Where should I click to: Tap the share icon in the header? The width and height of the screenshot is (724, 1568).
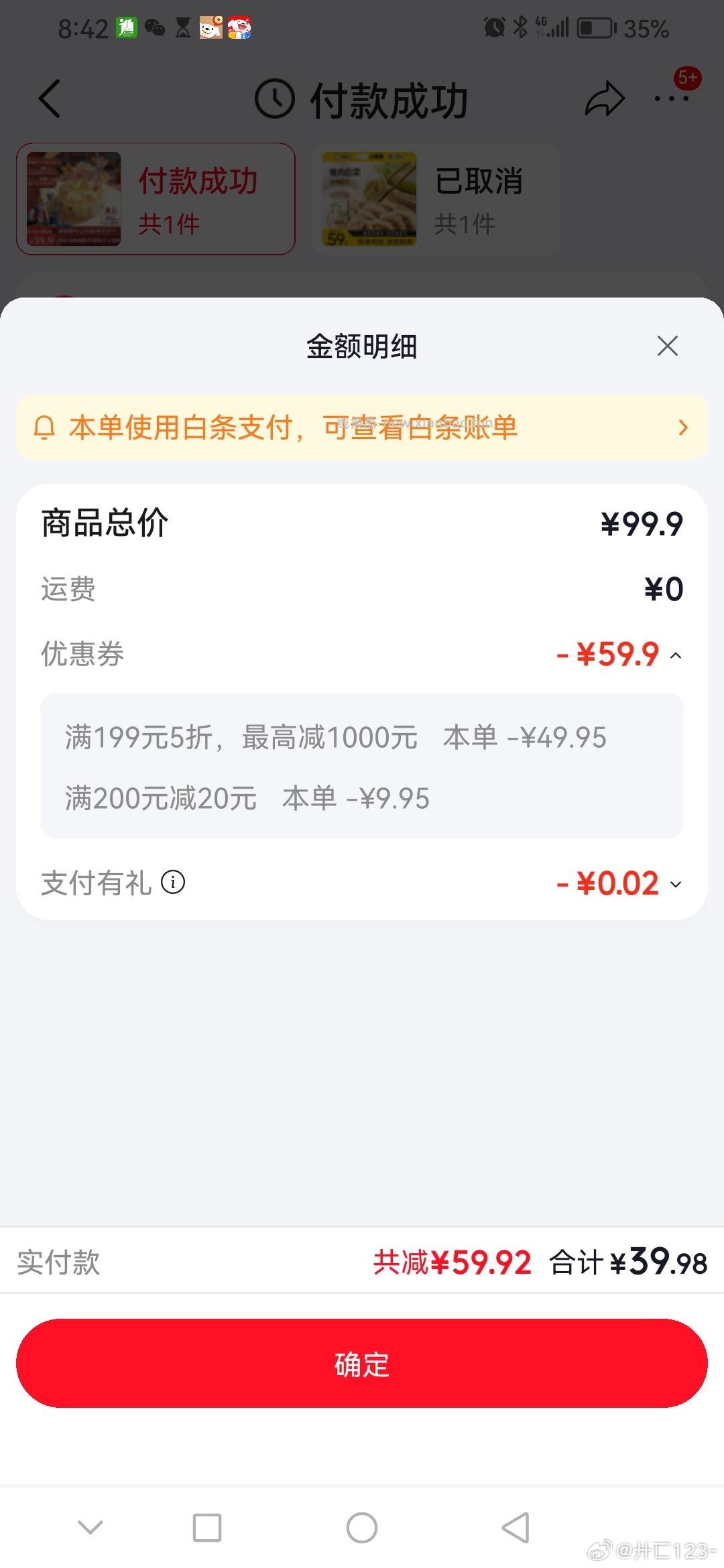(x=603, y=98)
